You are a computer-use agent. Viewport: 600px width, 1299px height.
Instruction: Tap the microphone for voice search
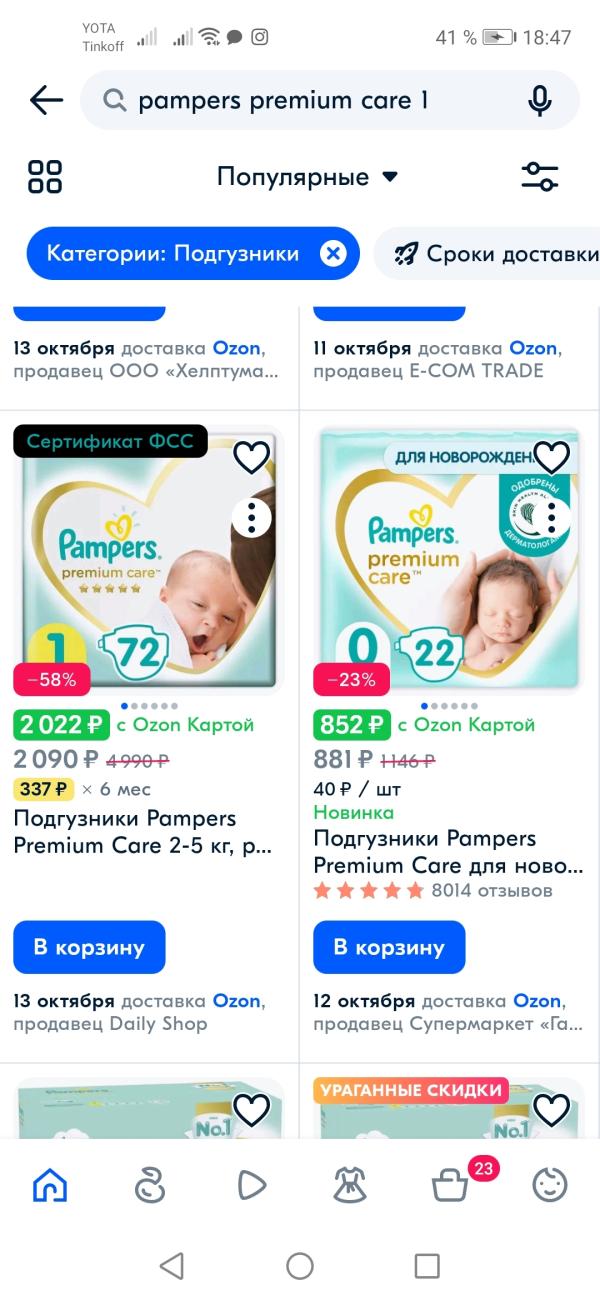click(x=540, y=100)
